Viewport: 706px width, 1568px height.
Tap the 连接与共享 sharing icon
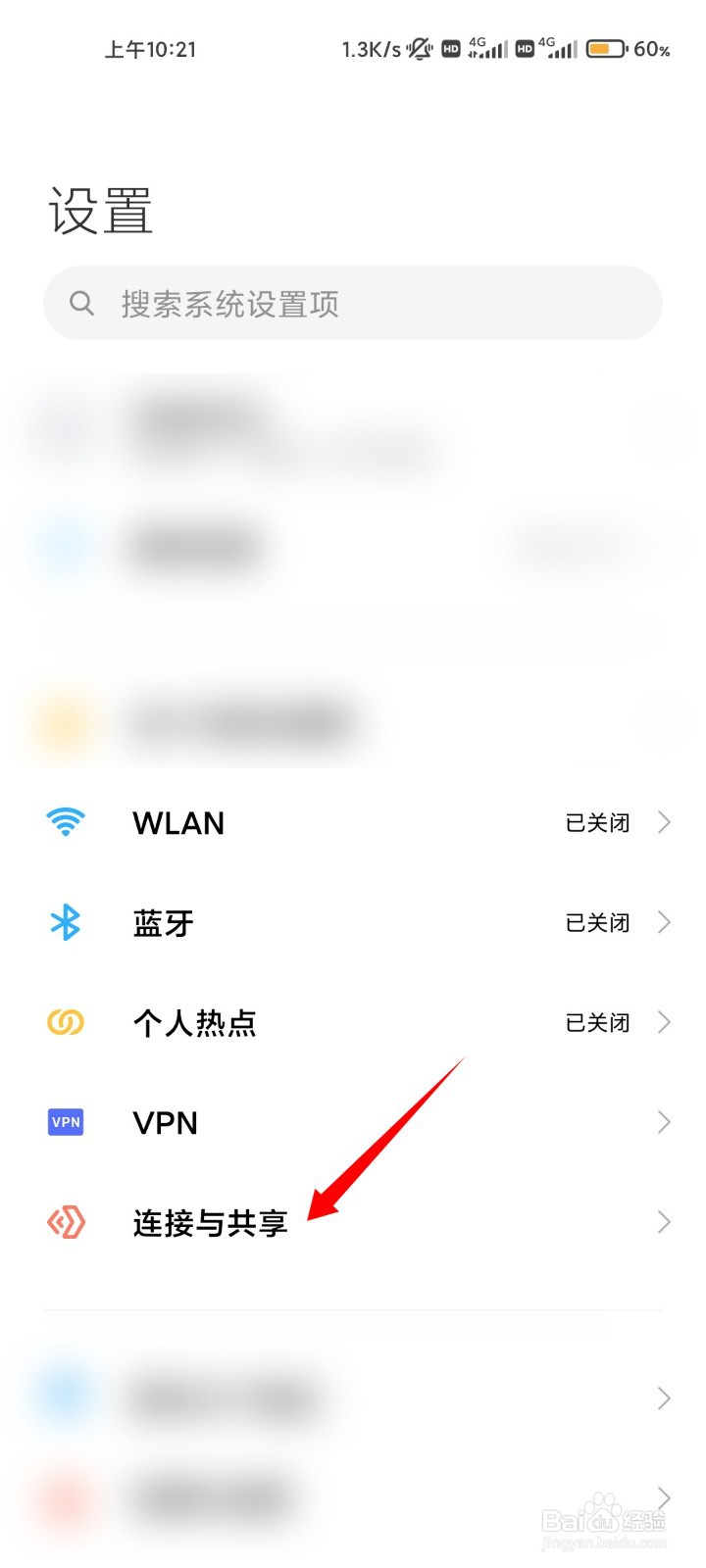[x=65, y=1222]
